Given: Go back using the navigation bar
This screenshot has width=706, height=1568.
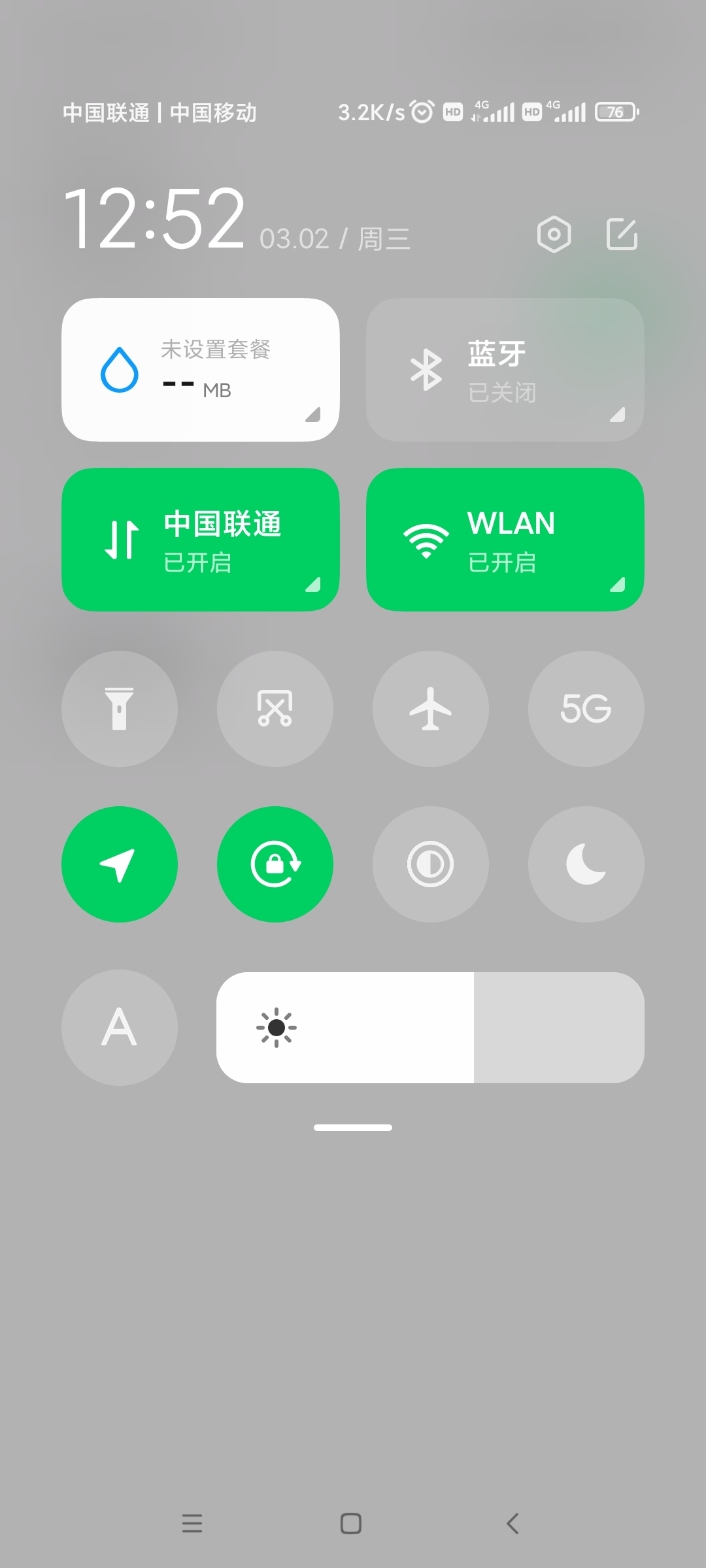Looking at the screenshot, I should pos(513,1524).
